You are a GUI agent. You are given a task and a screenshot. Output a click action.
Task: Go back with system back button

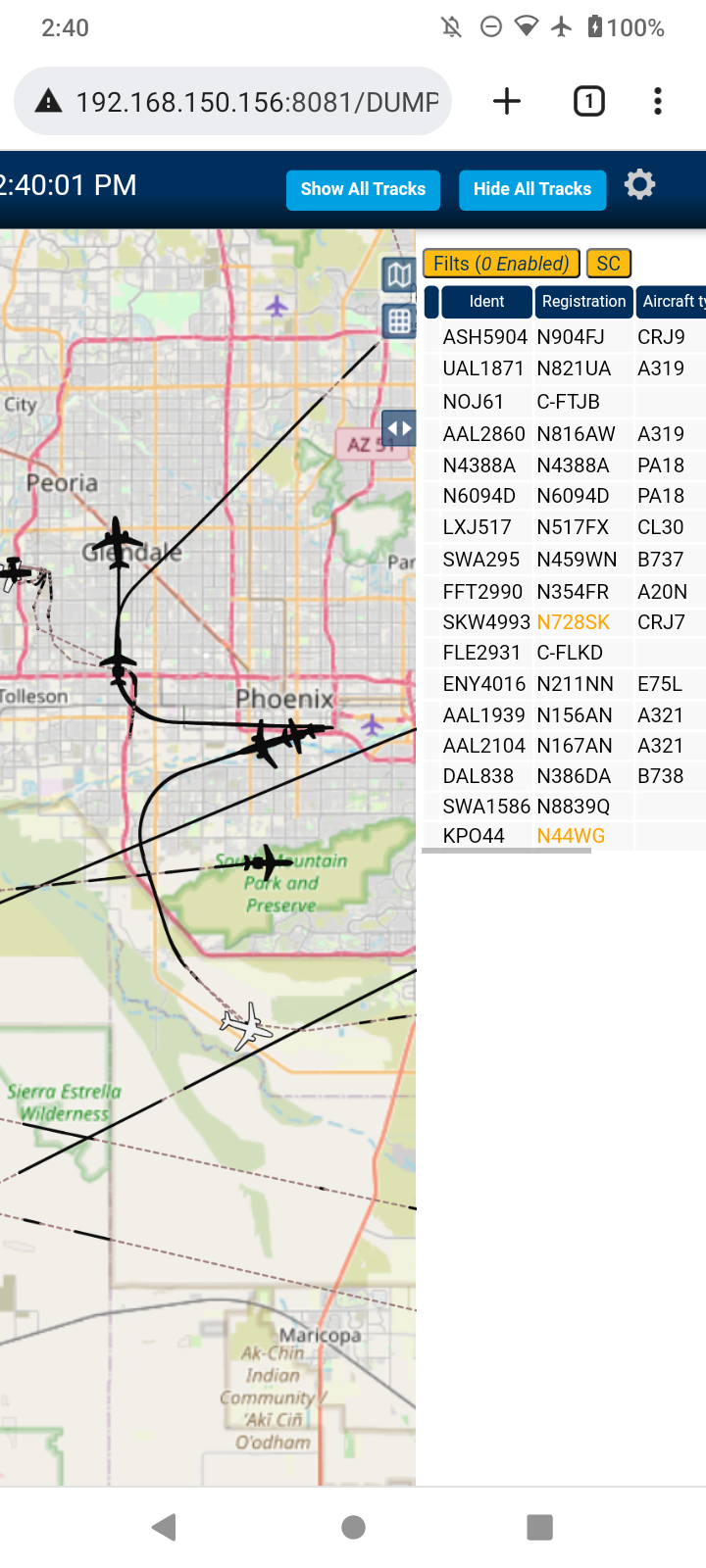(x=165, y=1527)
